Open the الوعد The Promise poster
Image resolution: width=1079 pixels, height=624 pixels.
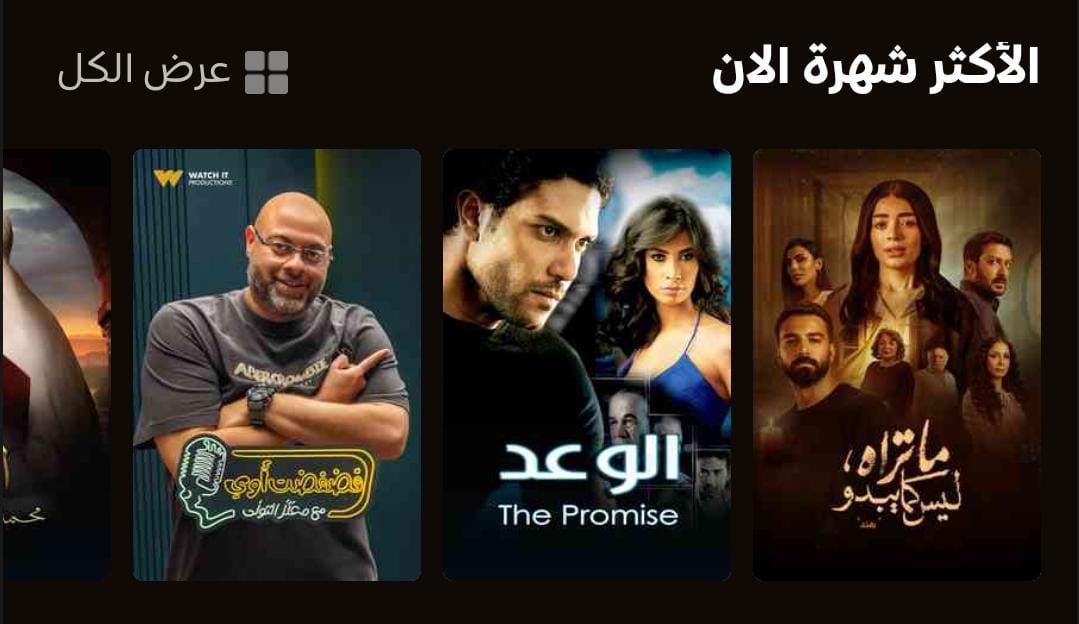point(586,365)
